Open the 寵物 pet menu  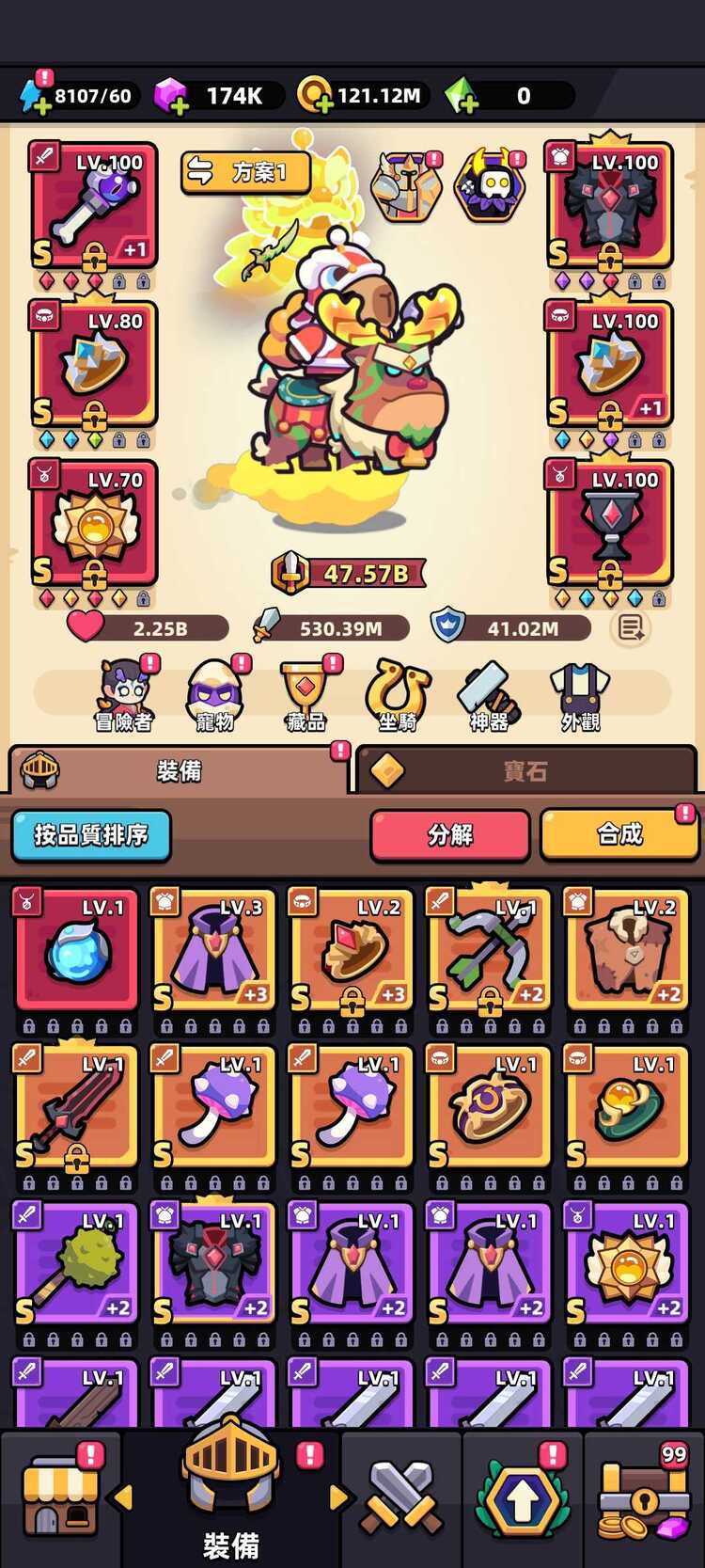(x=214, y=696)
